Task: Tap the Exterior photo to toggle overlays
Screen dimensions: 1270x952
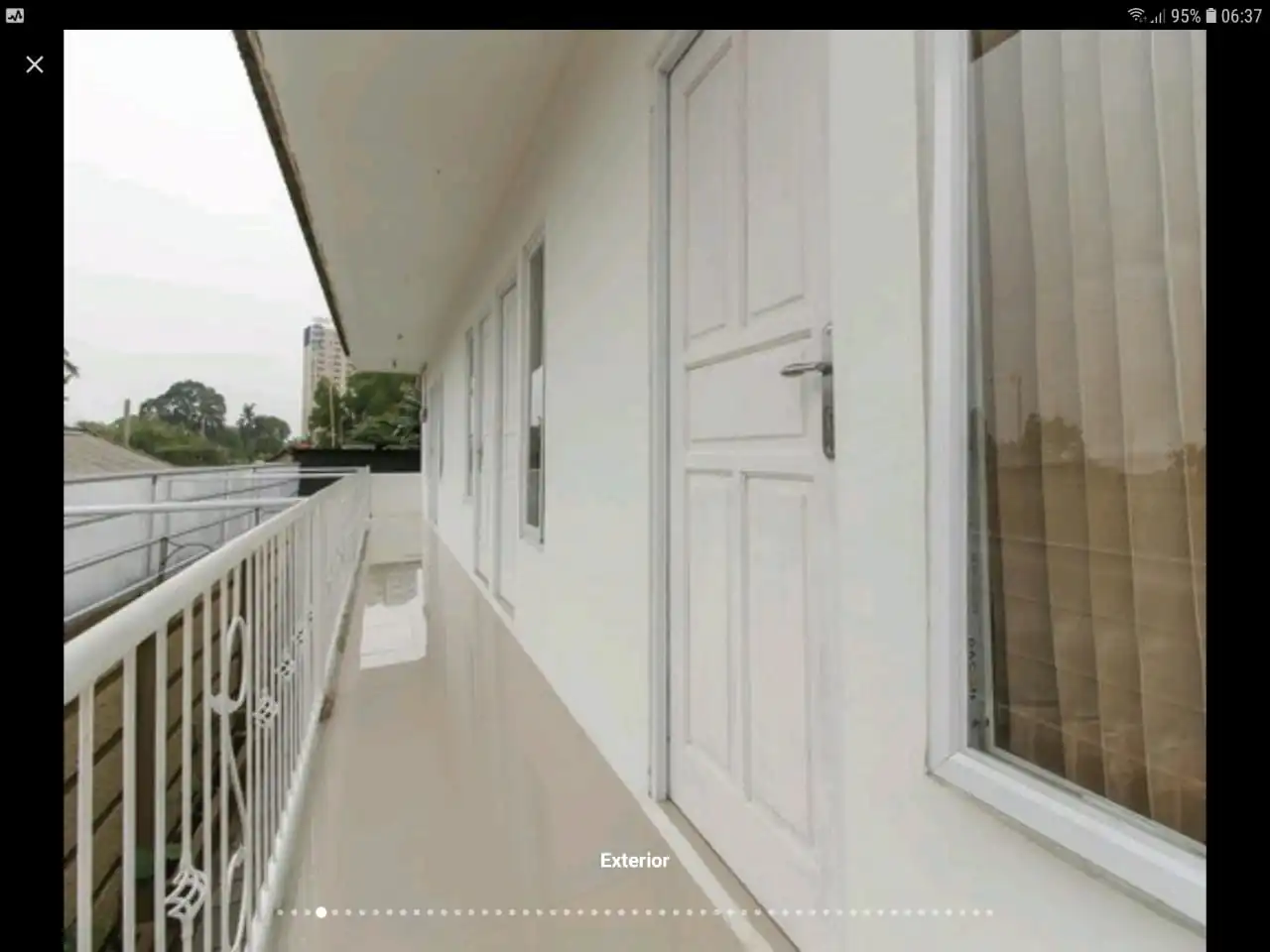Action: (x=635, y=476)
